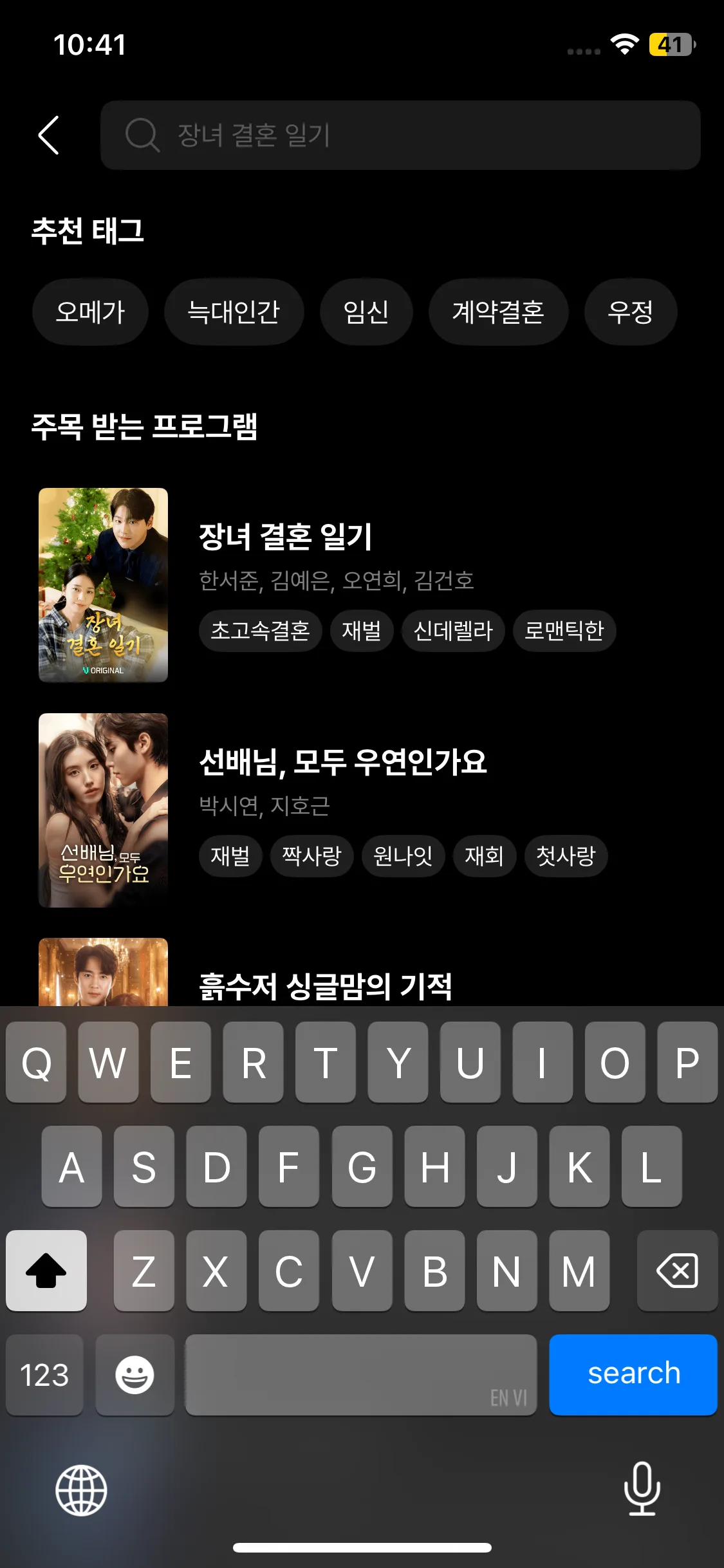Tap the blue search key on keyboard
724x1568 pixels.
click(x=633, y=1374)
